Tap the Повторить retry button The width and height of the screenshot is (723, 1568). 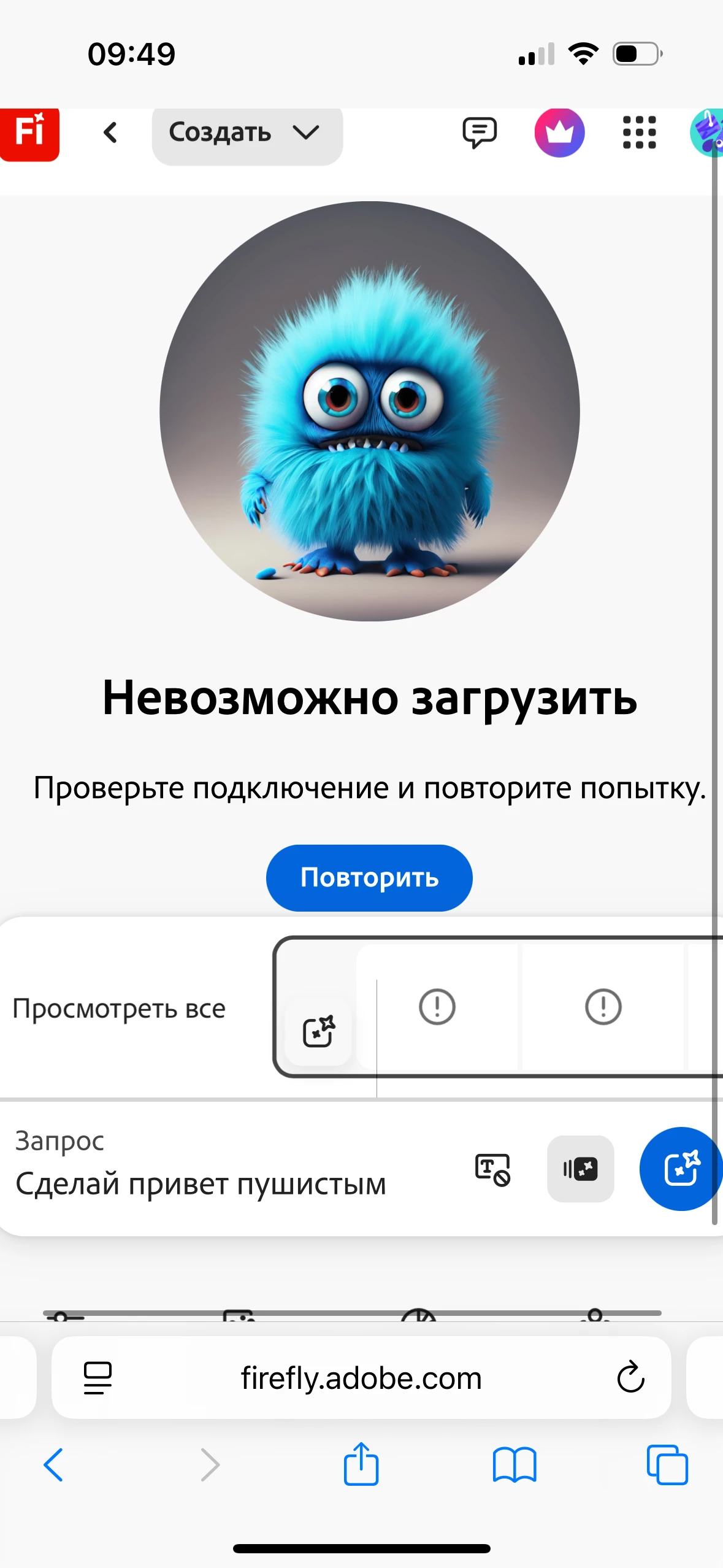pos(369,878)
